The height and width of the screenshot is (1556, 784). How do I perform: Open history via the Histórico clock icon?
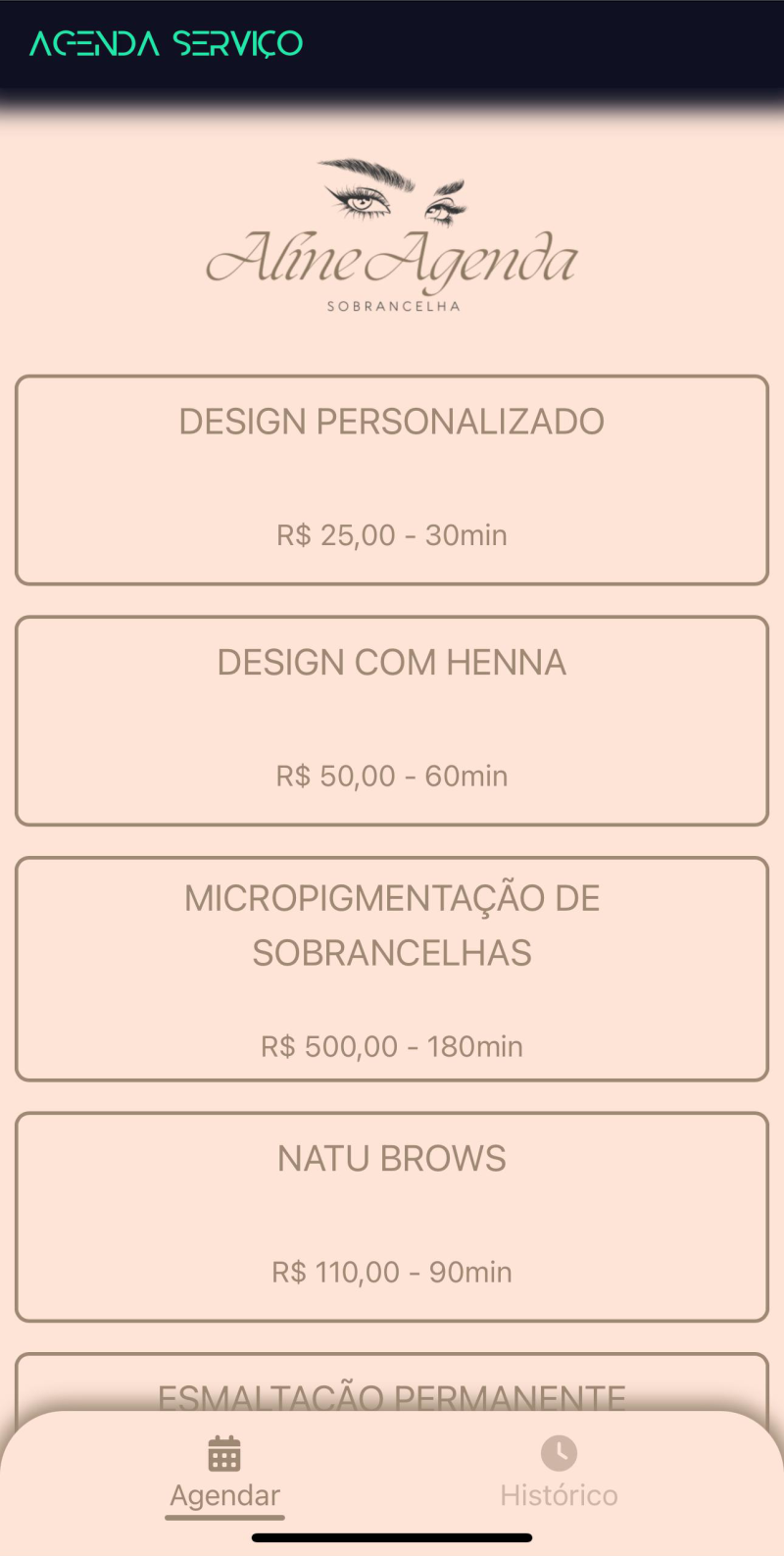click(x=559, y=1454)
